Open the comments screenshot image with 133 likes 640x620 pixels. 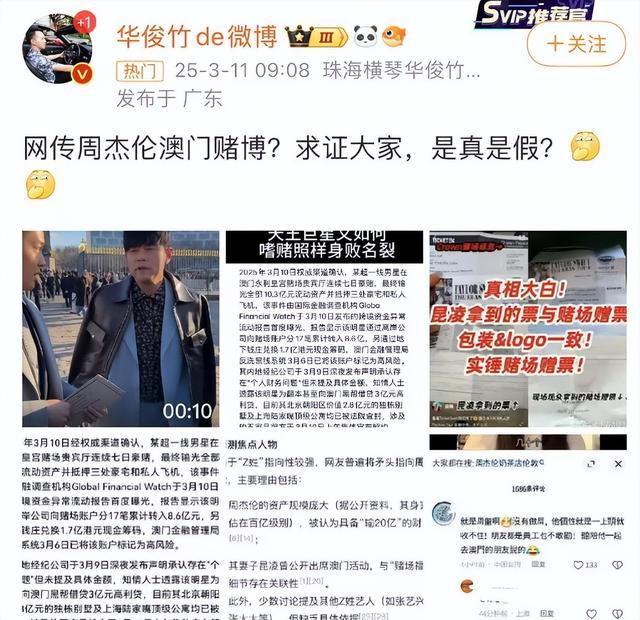click(527, 527)
